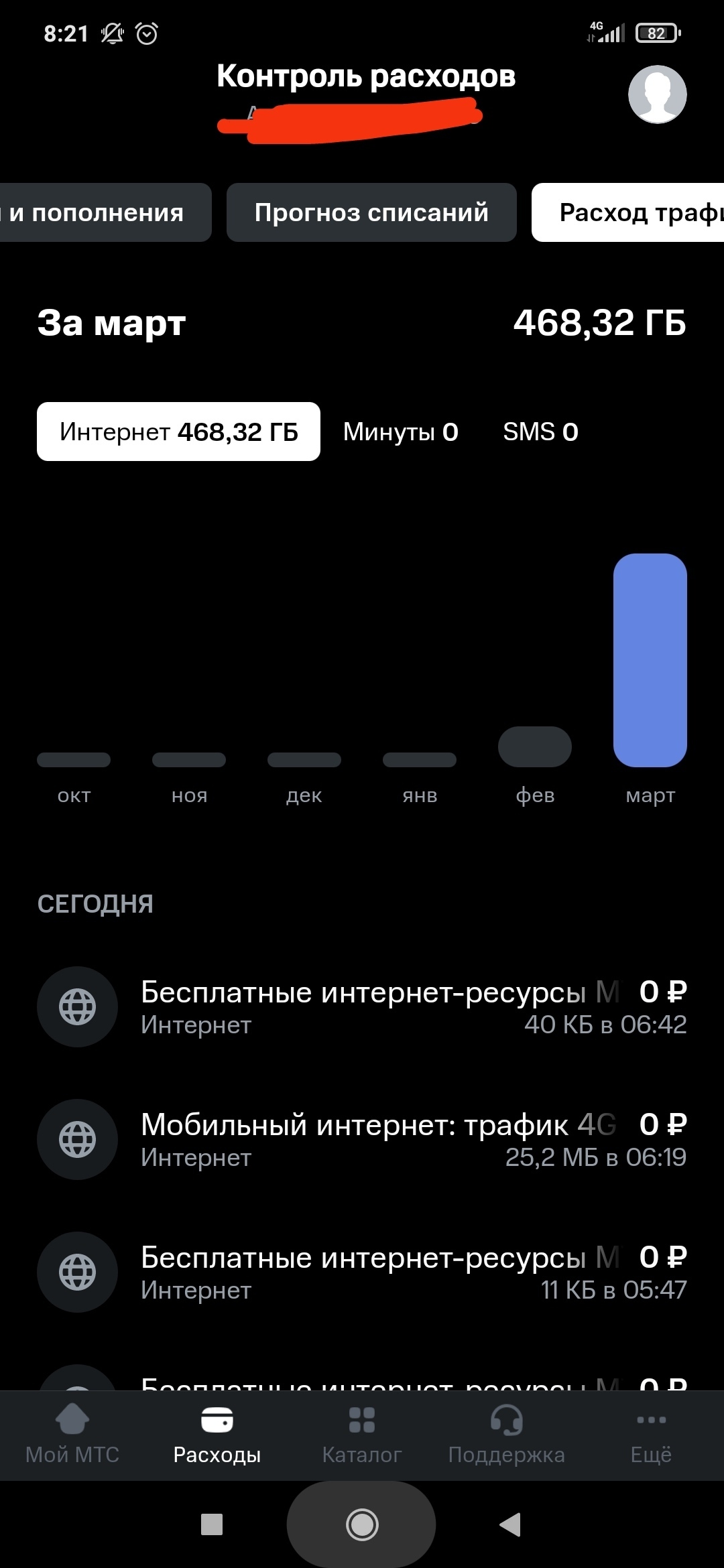Image resolution: width=724 pixels, height=1568 pixels.
Task: Open the Поддержка tab
Action: (x=507, y=1435)
